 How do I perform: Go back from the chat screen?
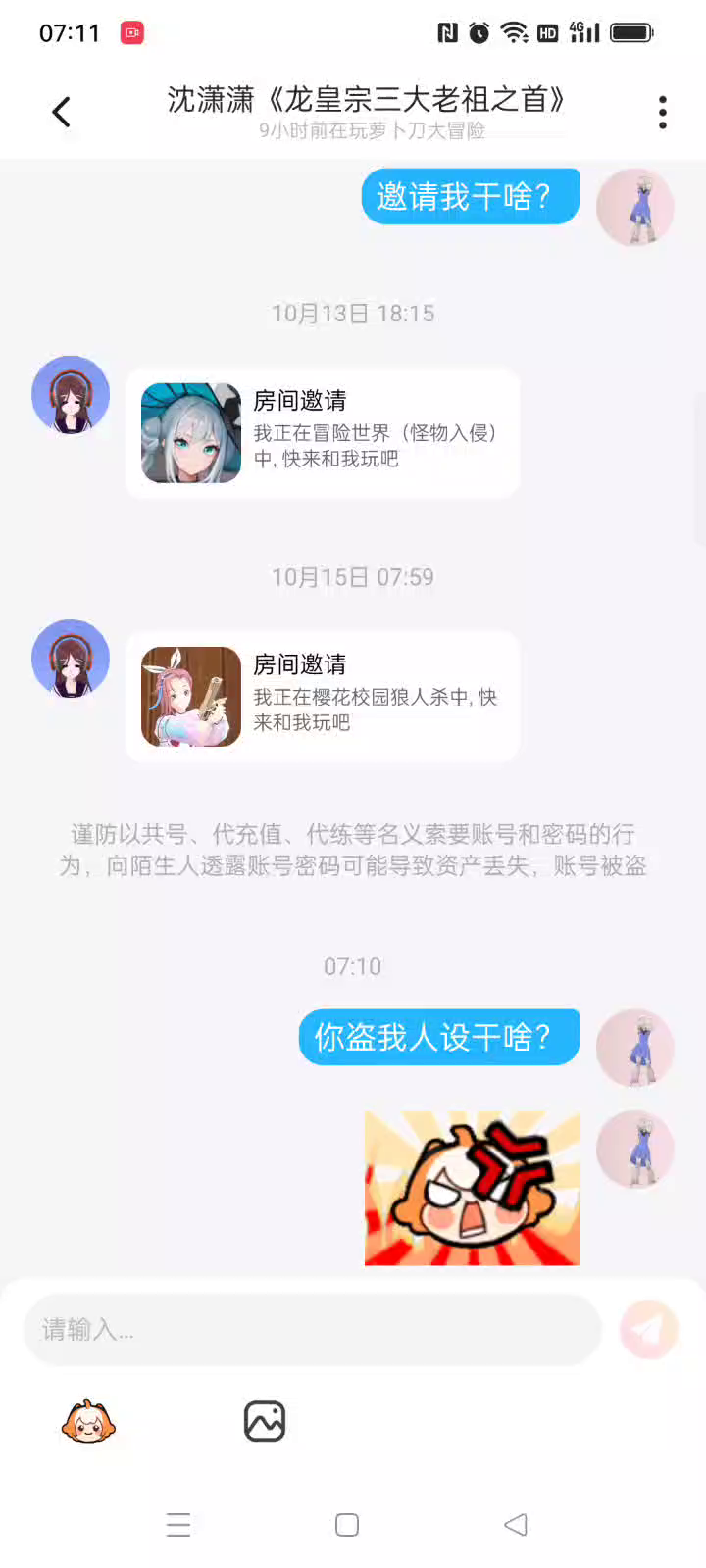click(61, 112)
